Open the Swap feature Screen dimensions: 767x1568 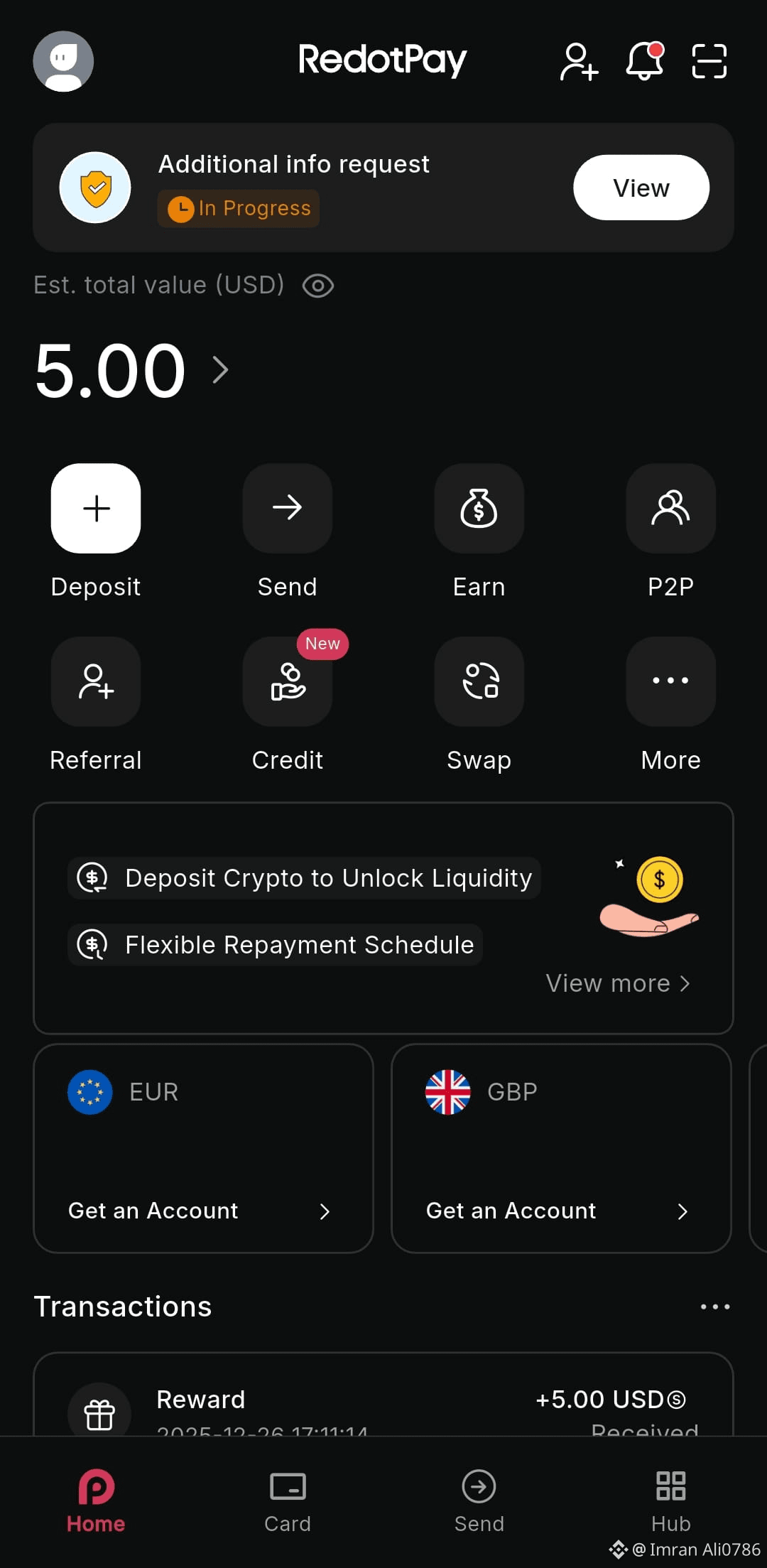click(479, 682)
